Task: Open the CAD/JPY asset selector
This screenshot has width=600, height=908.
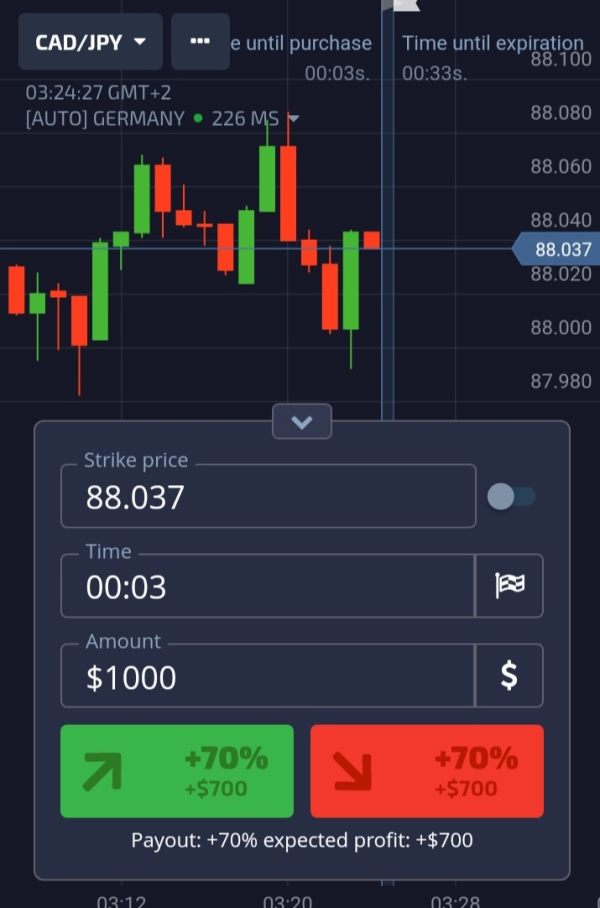Action: click(x=90, y=42)
